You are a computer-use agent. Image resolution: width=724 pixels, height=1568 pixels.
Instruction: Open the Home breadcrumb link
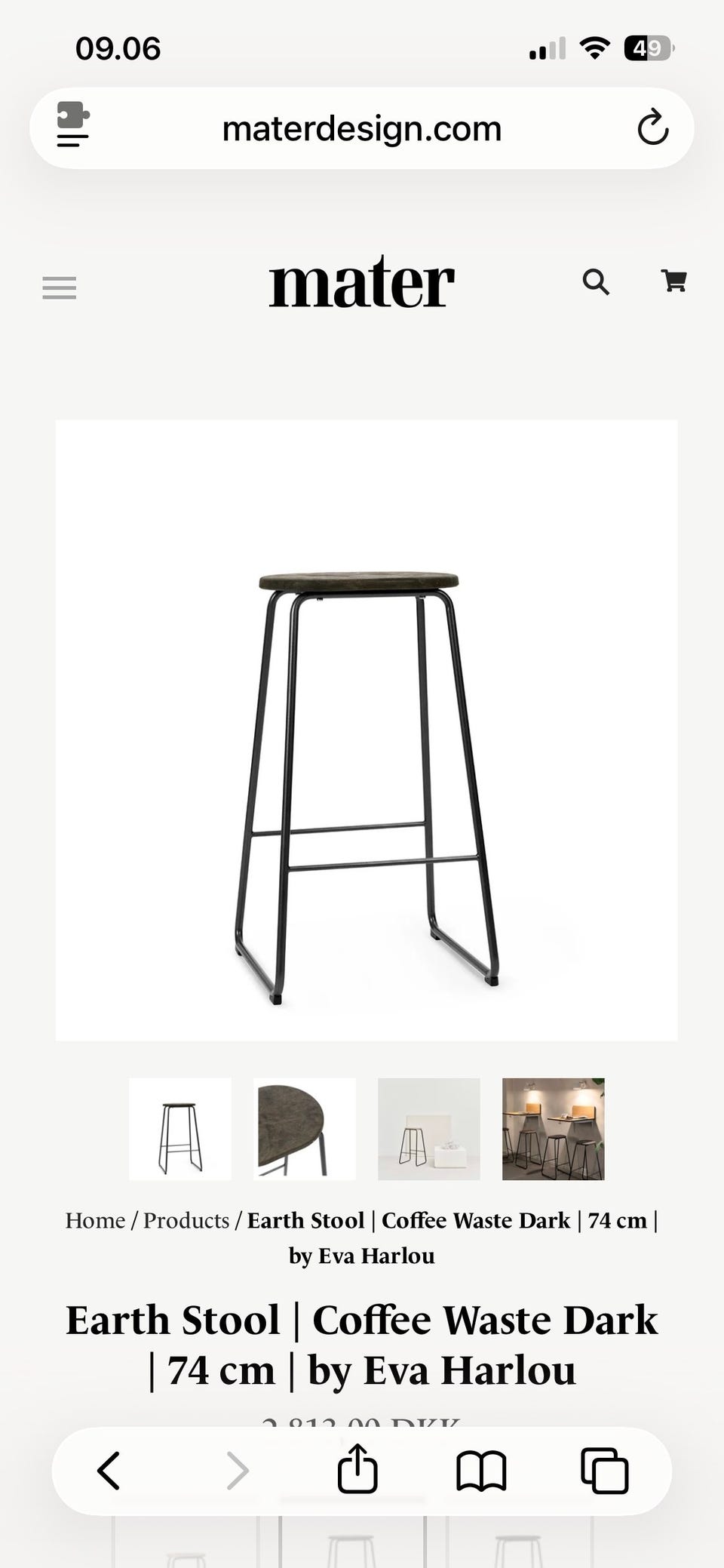95,1220
